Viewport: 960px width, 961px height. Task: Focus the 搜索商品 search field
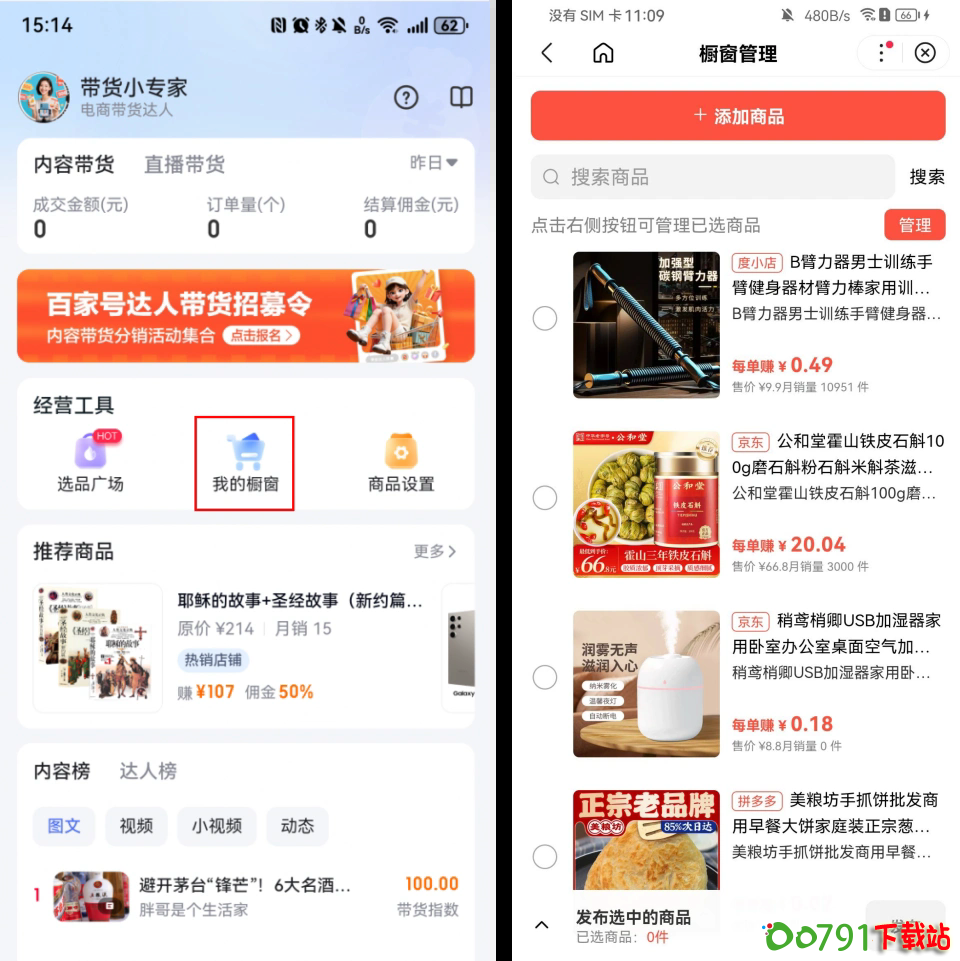[x=712, y=177]
